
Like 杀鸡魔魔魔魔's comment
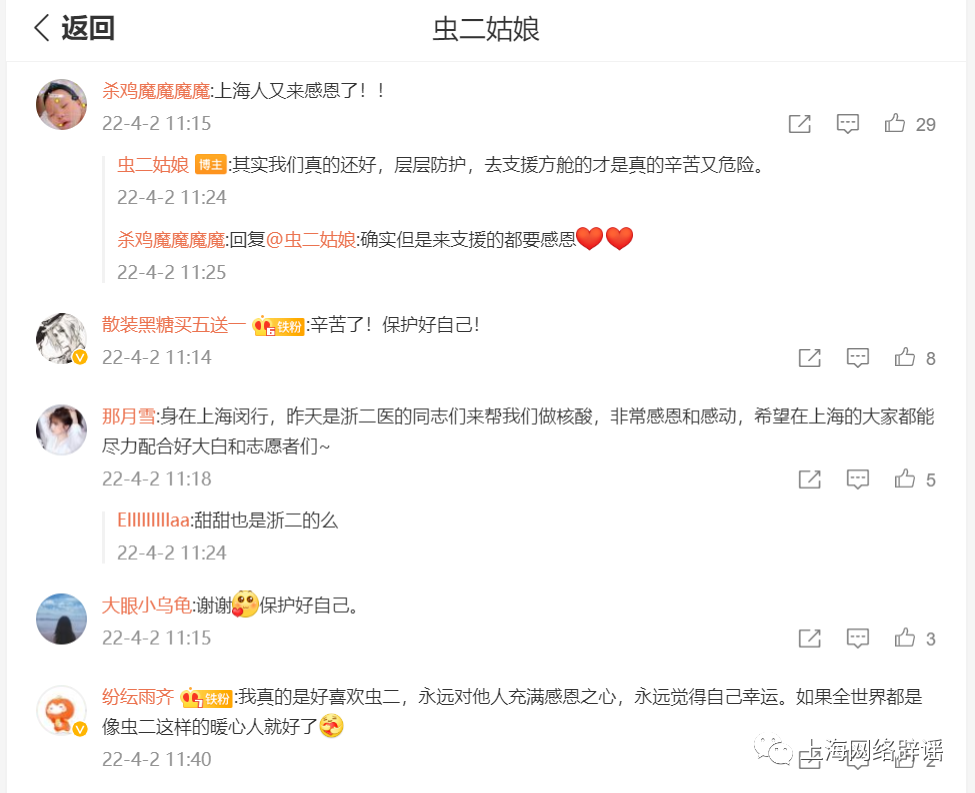click(895, 124)
